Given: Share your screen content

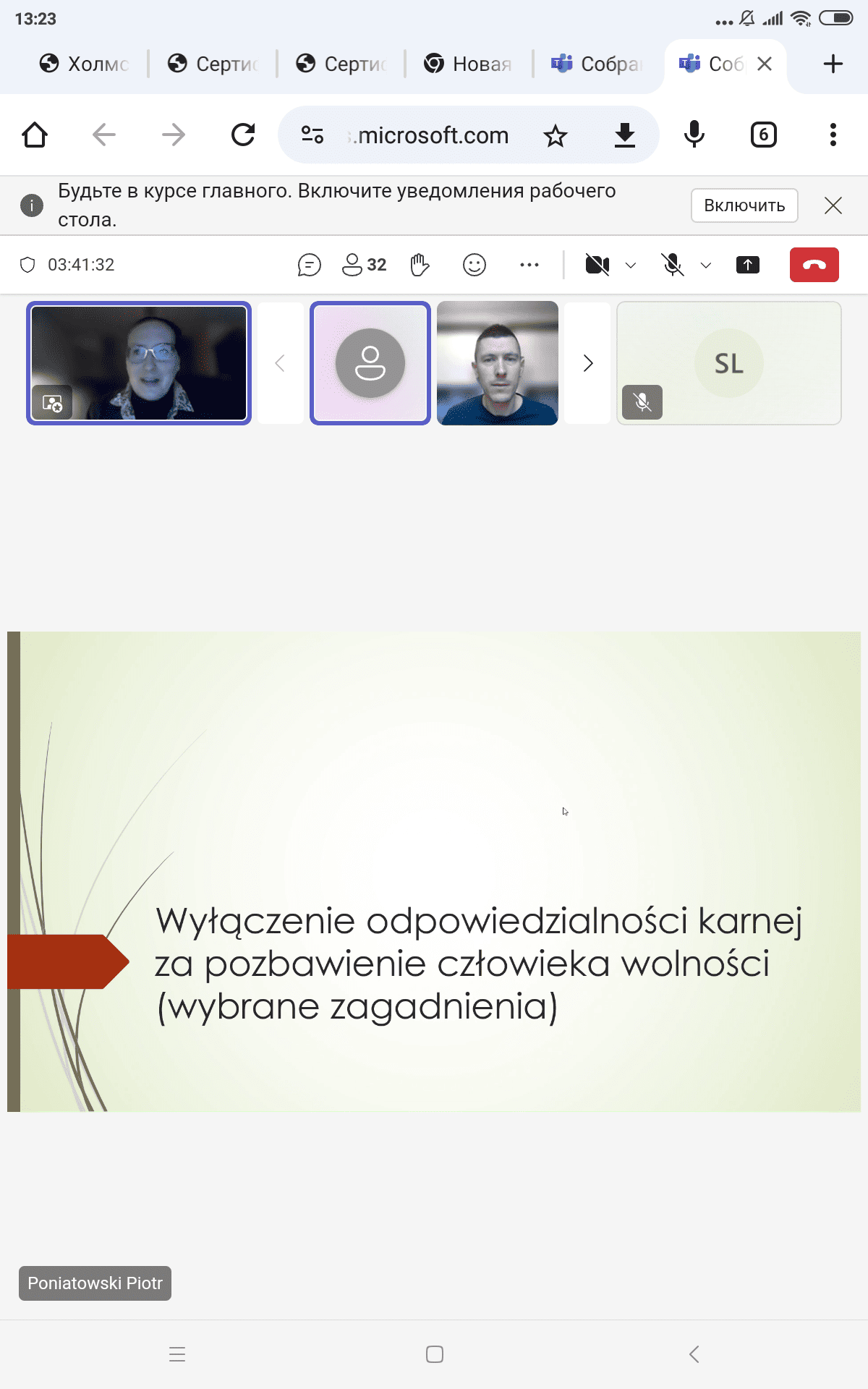Looking at the screenshot, I should (x=748, y=265).
